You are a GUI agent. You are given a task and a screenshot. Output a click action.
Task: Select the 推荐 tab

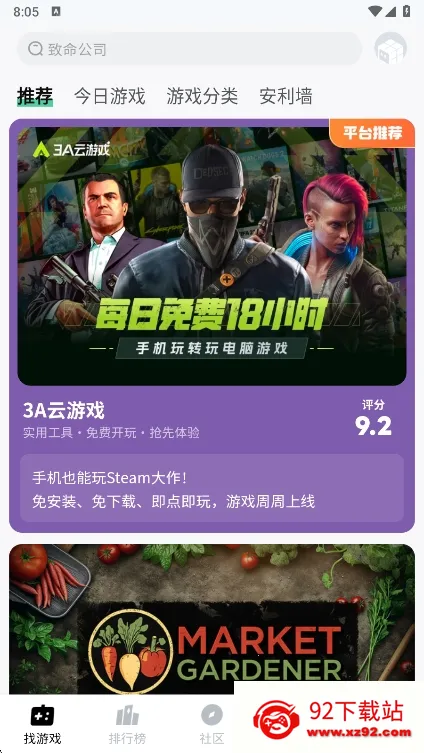point(35,96)
